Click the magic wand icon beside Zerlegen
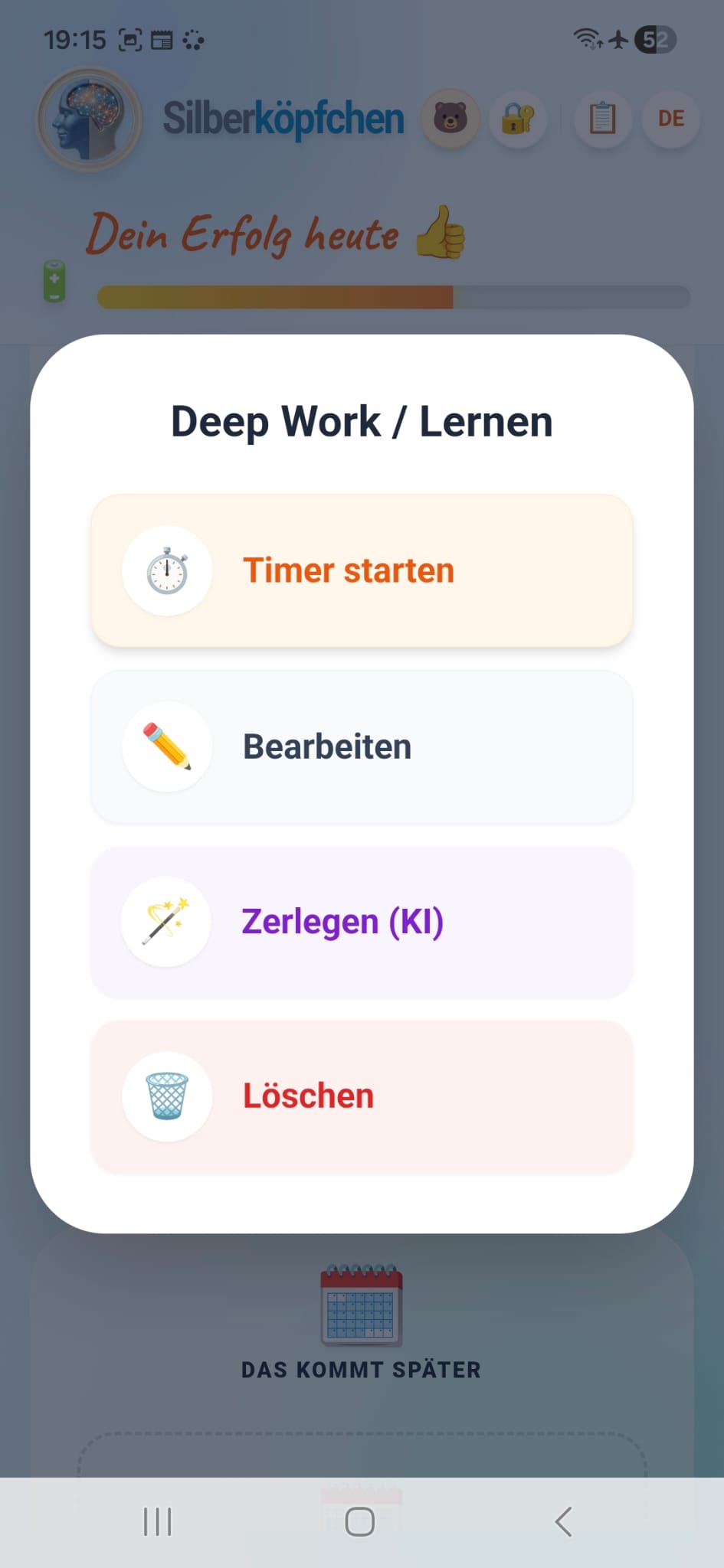Screen dimensions: 724x1568 (x=167, y=922)
